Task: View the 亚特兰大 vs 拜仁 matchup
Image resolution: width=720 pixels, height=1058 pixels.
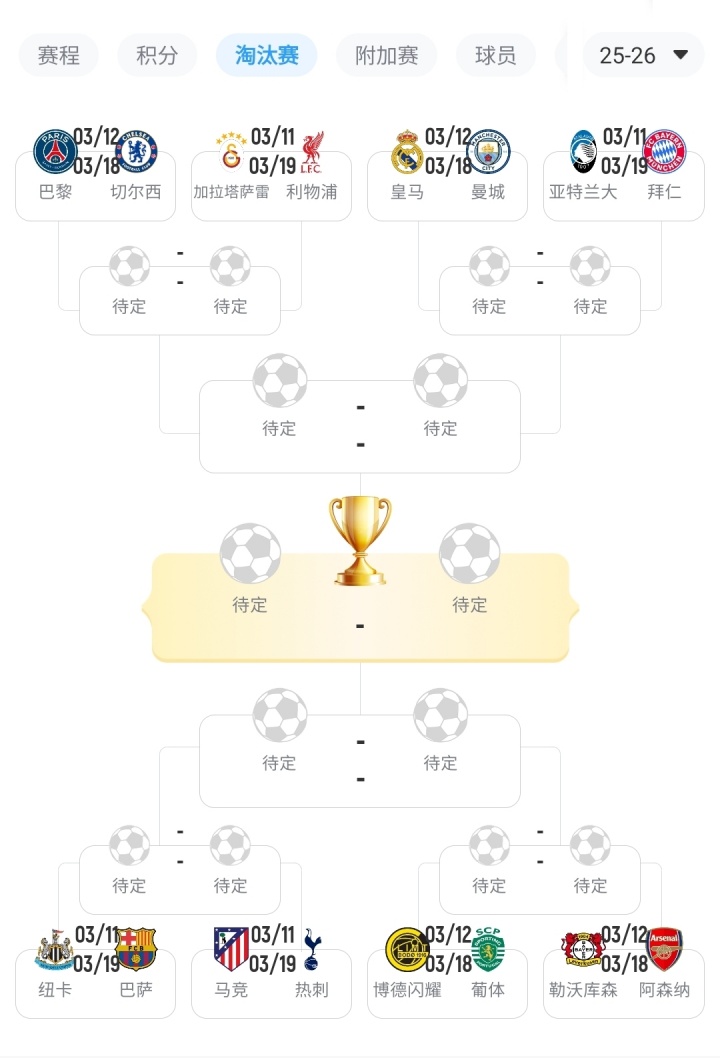Action: point(623,180)
